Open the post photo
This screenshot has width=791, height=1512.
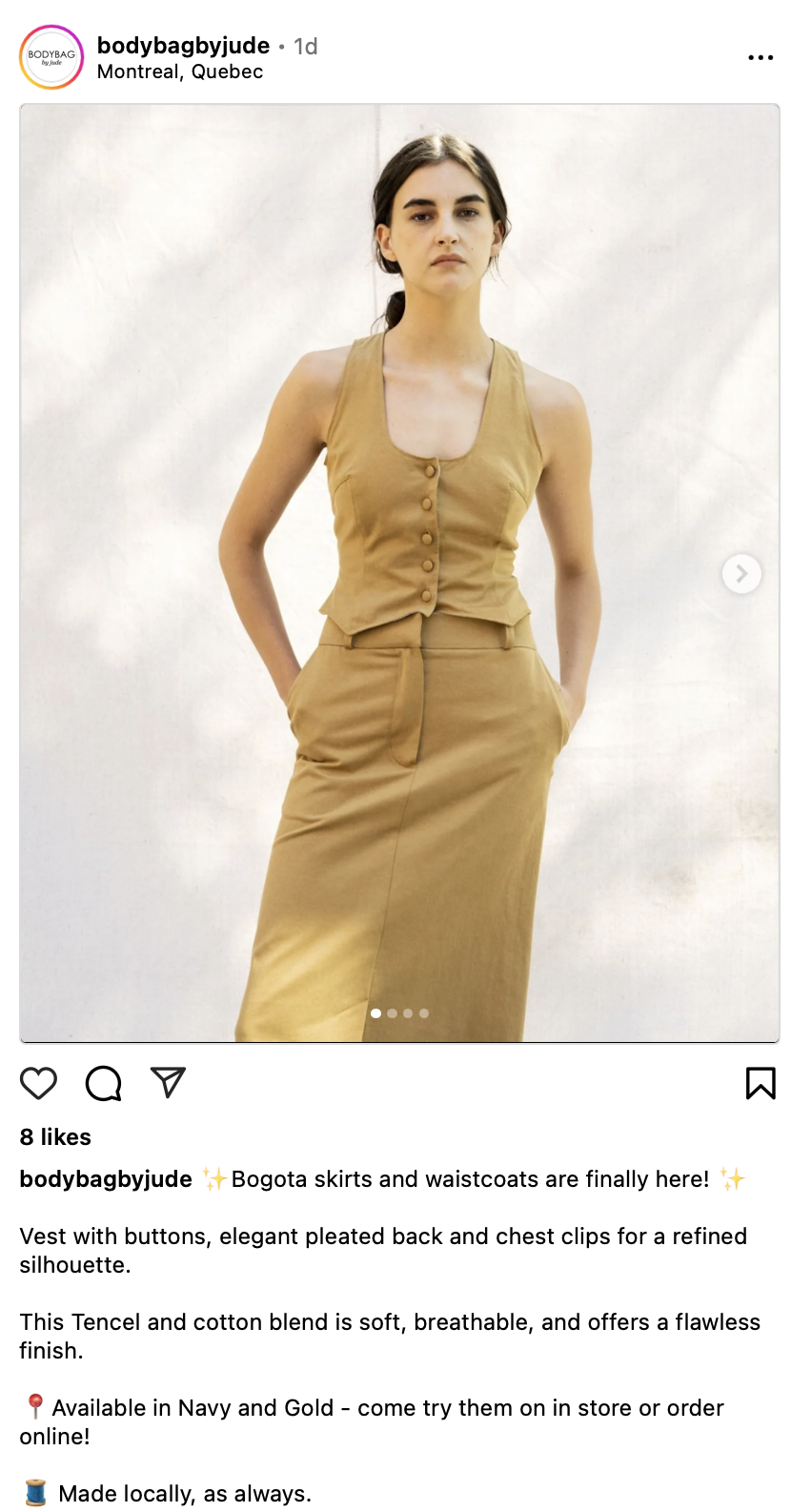tap(399, 572)
